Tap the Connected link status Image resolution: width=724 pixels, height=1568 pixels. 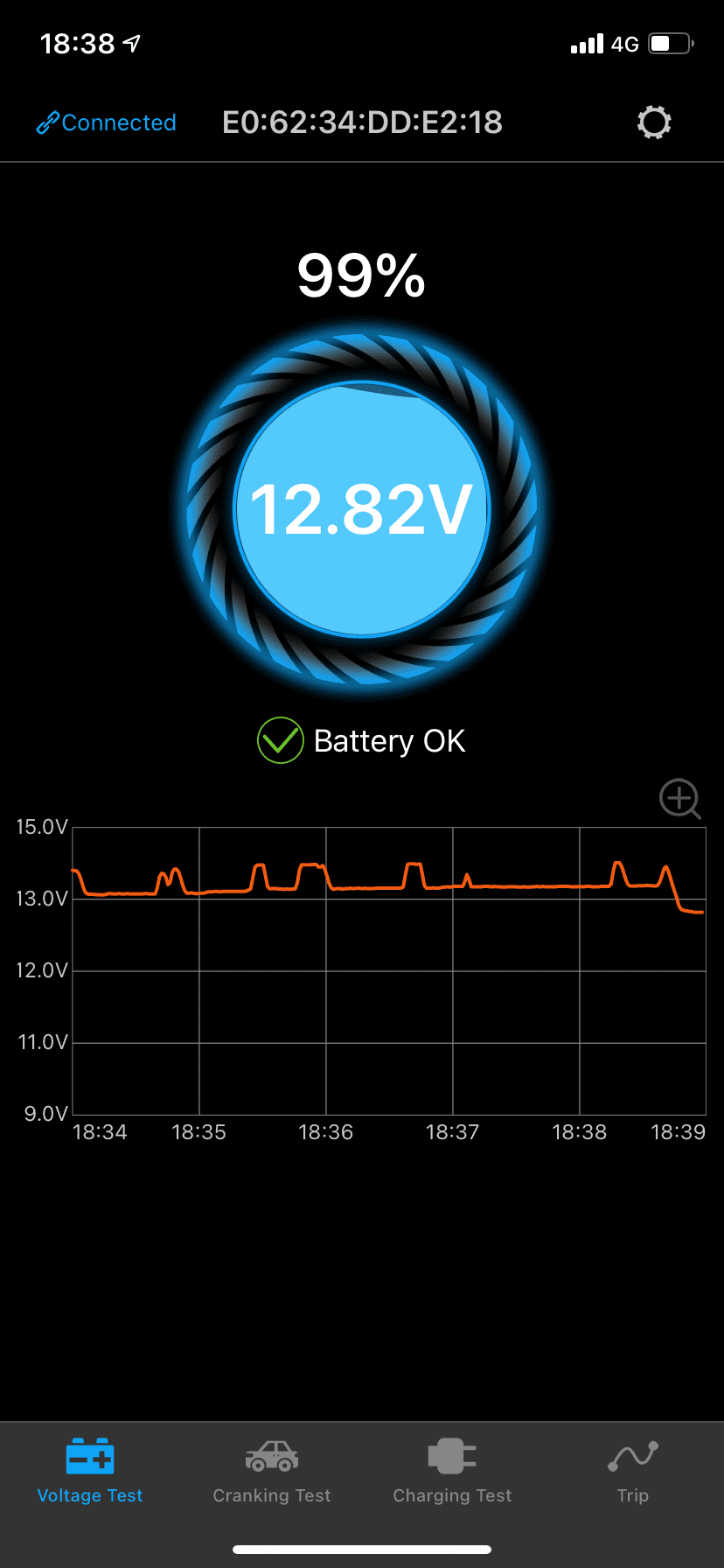pos(107,122)
